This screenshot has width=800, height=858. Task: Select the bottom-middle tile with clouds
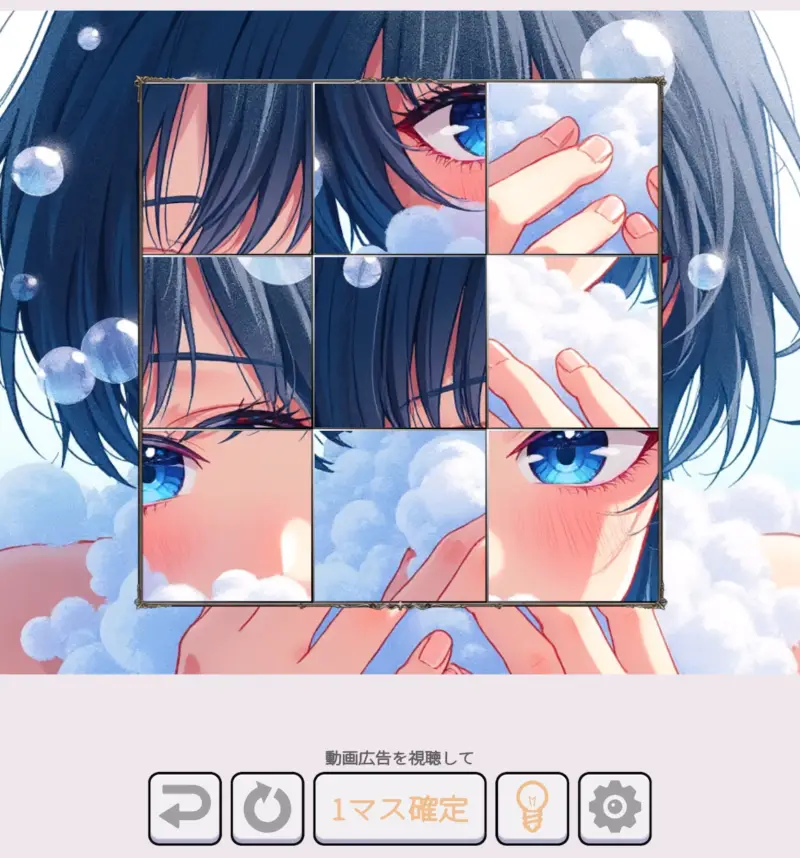pos(400,515)
